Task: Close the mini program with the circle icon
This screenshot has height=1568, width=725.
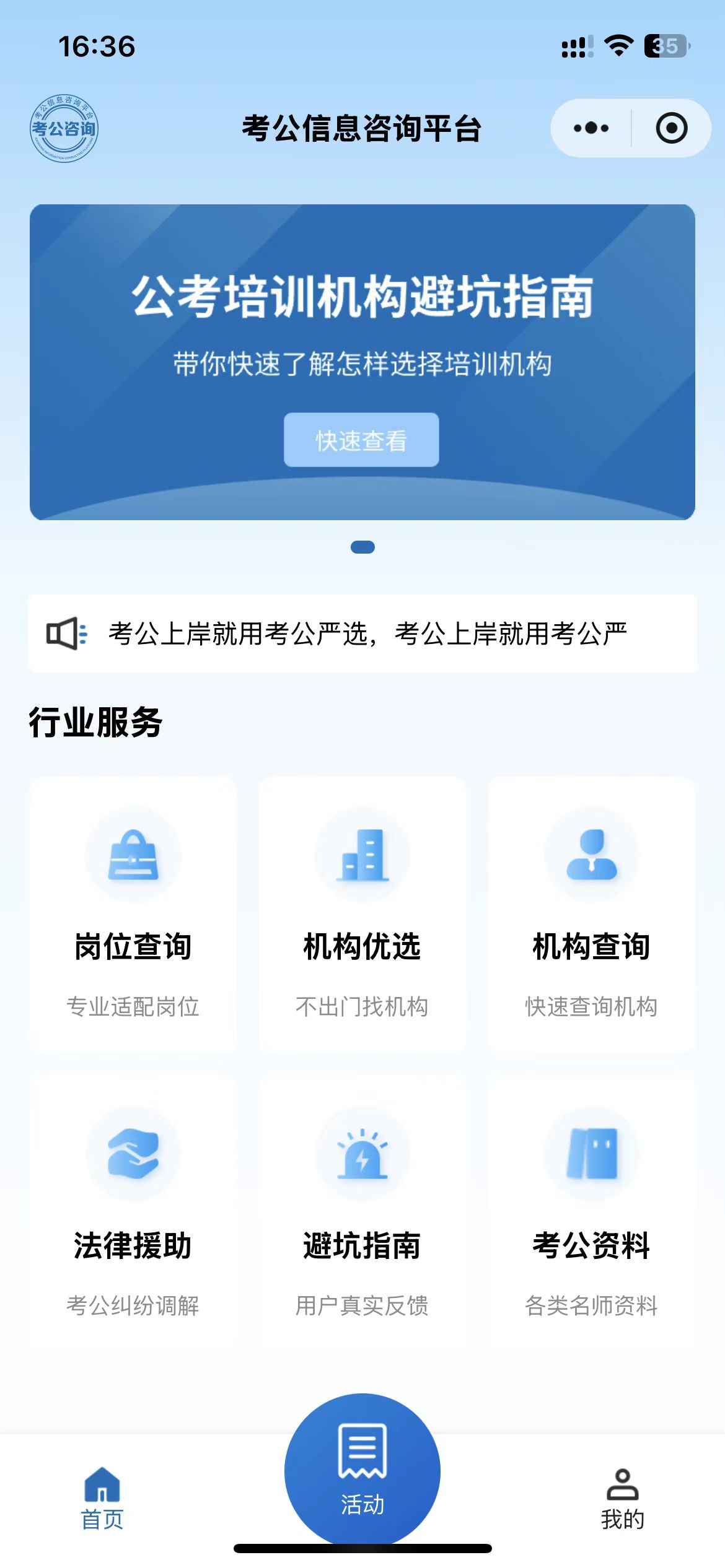Action: 671,128
